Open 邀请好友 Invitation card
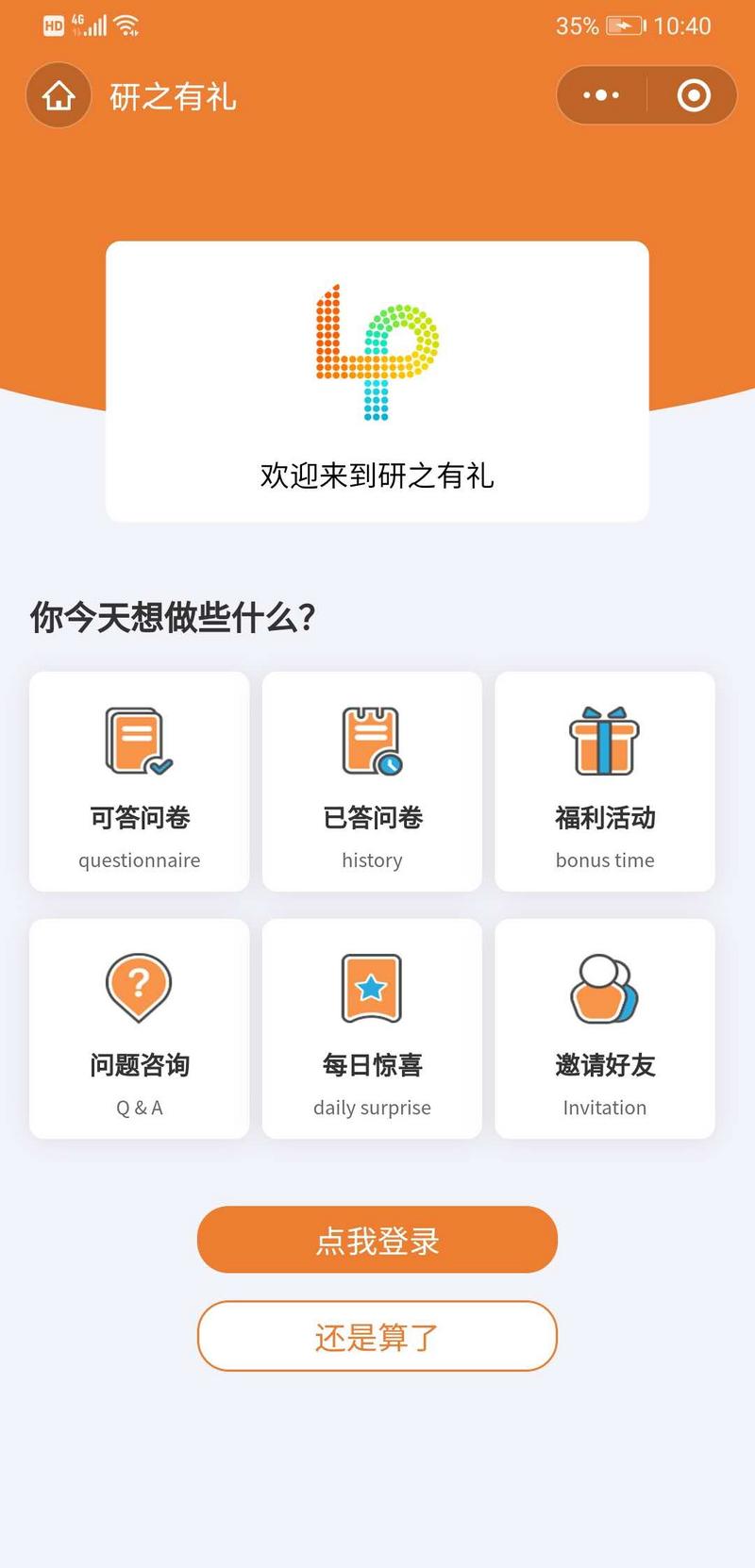This screenshot has width=755, height=1568. click(x=605, y=1028)
